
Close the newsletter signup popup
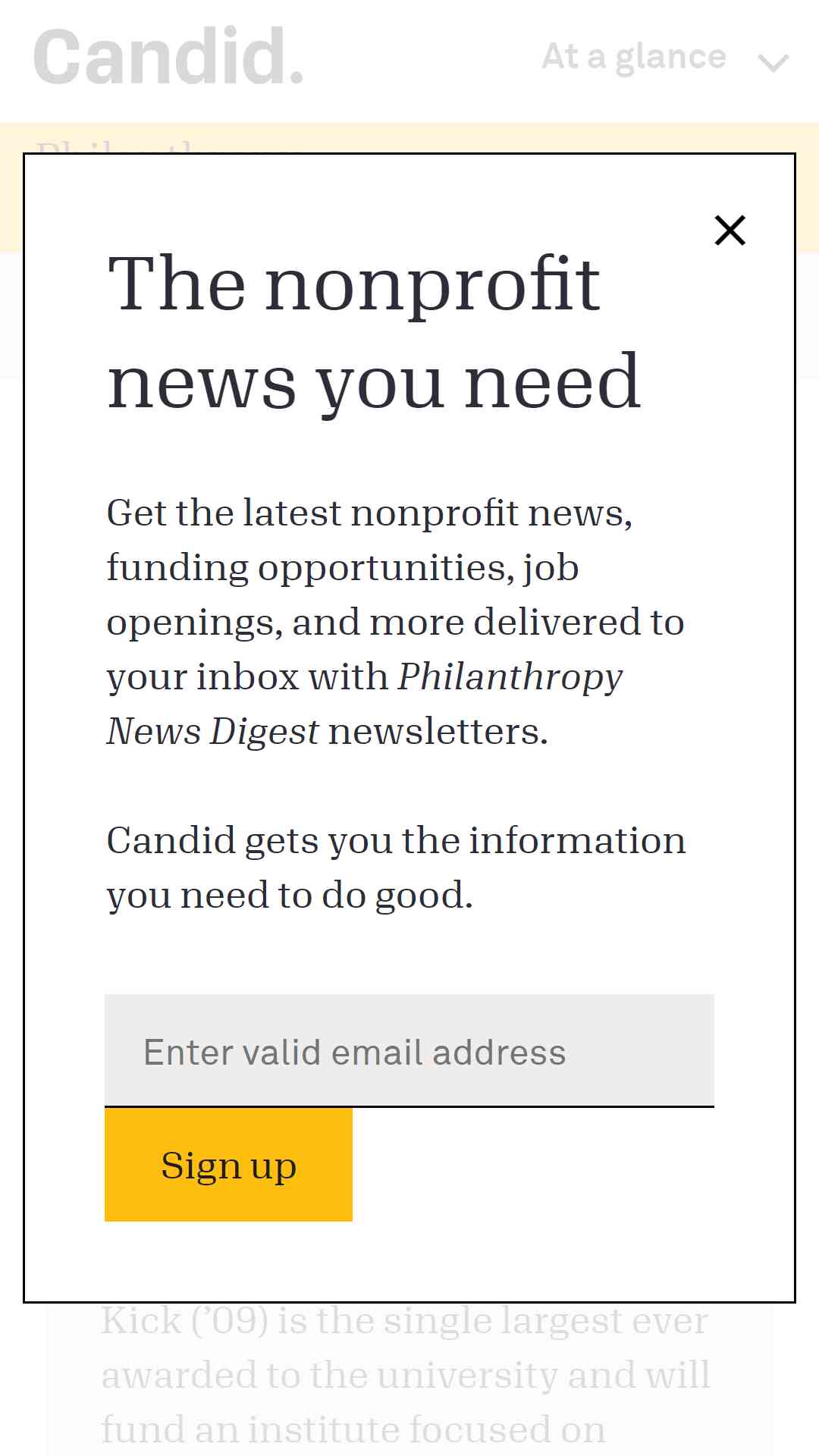[x=730, y=230]
